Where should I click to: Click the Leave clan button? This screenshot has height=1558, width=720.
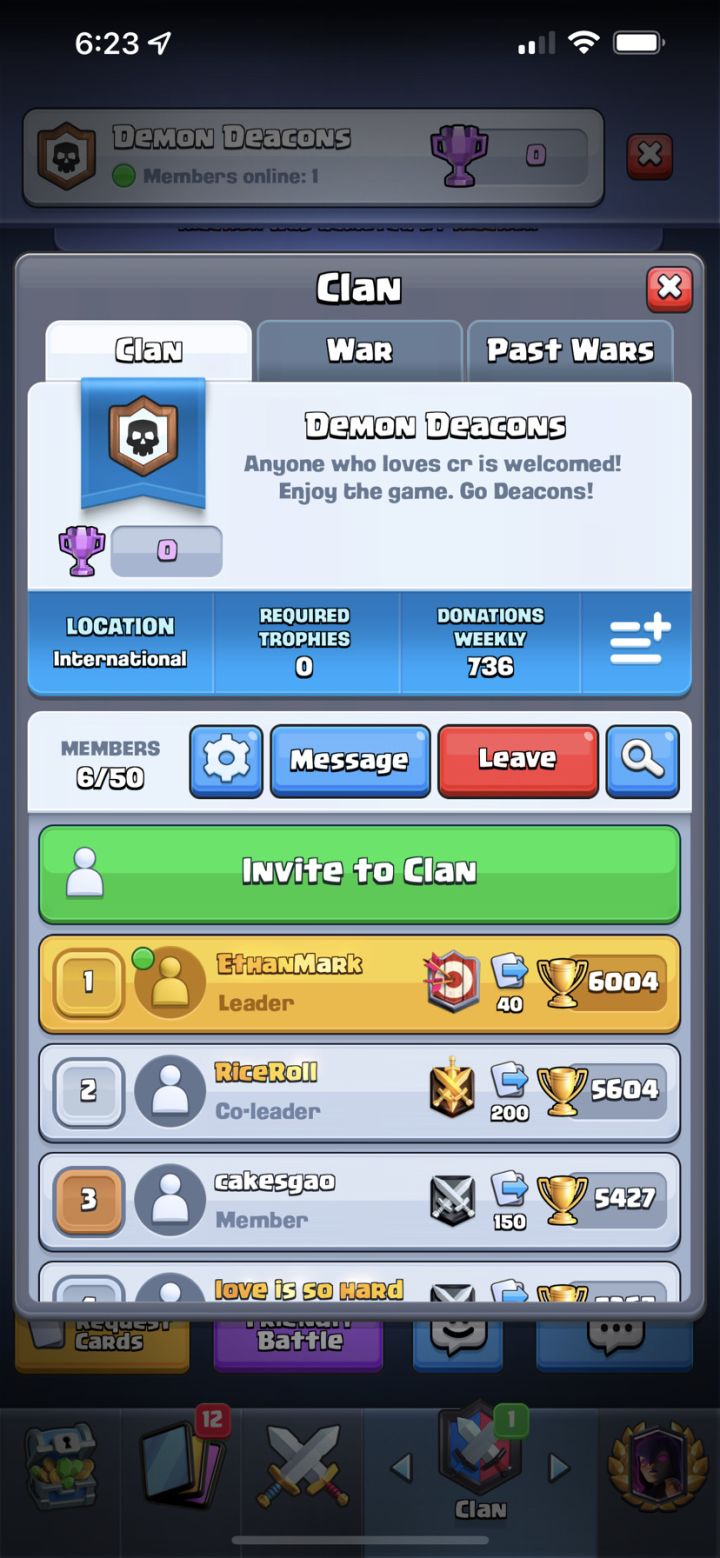click(x=518, y=760)
